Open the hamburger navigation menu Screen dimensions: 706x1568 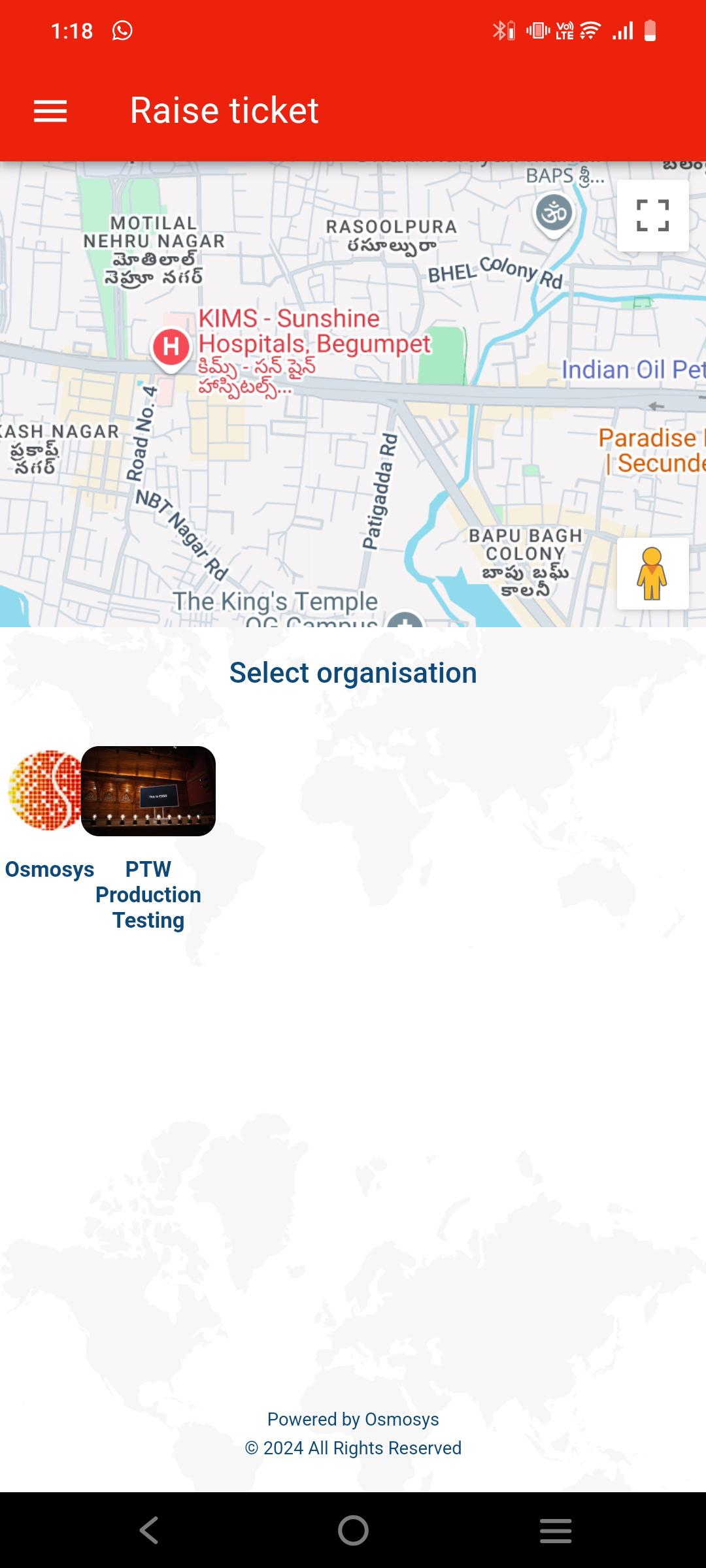(50, 111)
